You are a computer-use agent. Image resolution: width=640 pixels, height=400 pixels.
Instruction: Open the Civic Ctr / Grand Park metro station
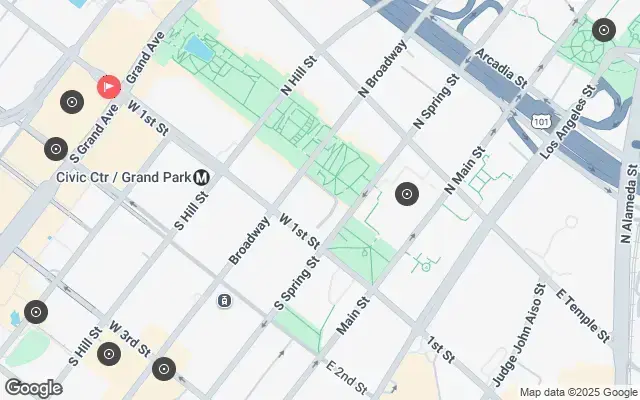tap(203, 177)
